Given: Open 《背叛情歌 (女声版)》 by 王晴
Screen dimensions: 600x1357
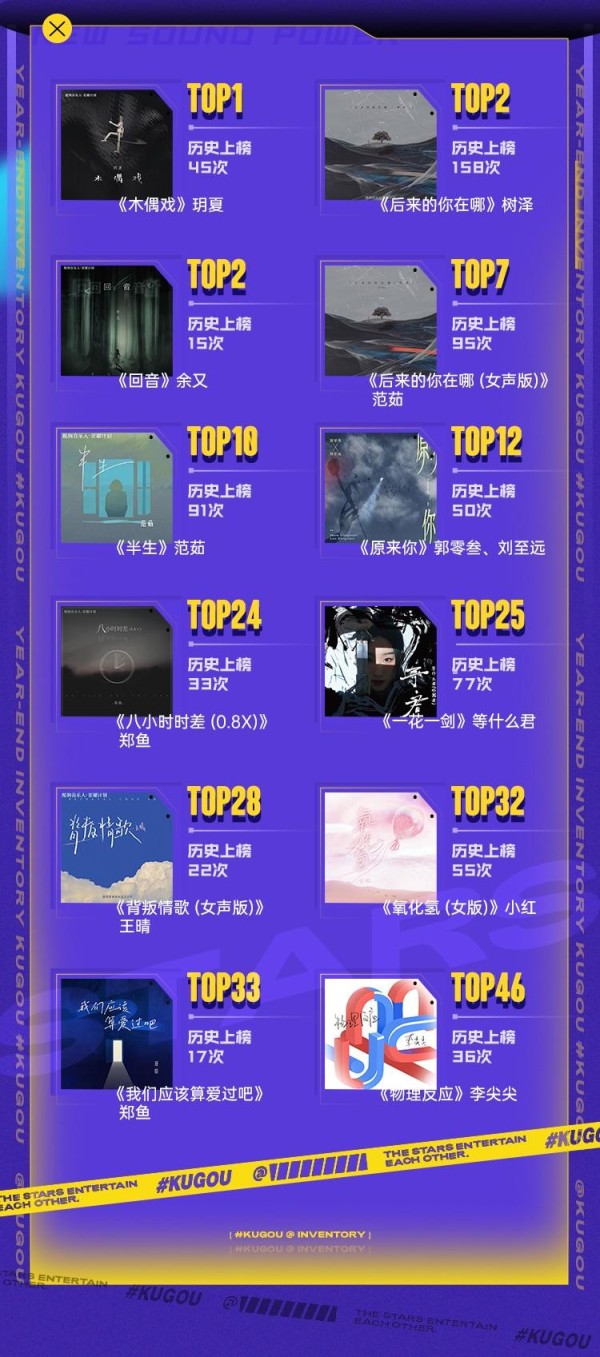Looking at the screenshot, I should 116,847.
